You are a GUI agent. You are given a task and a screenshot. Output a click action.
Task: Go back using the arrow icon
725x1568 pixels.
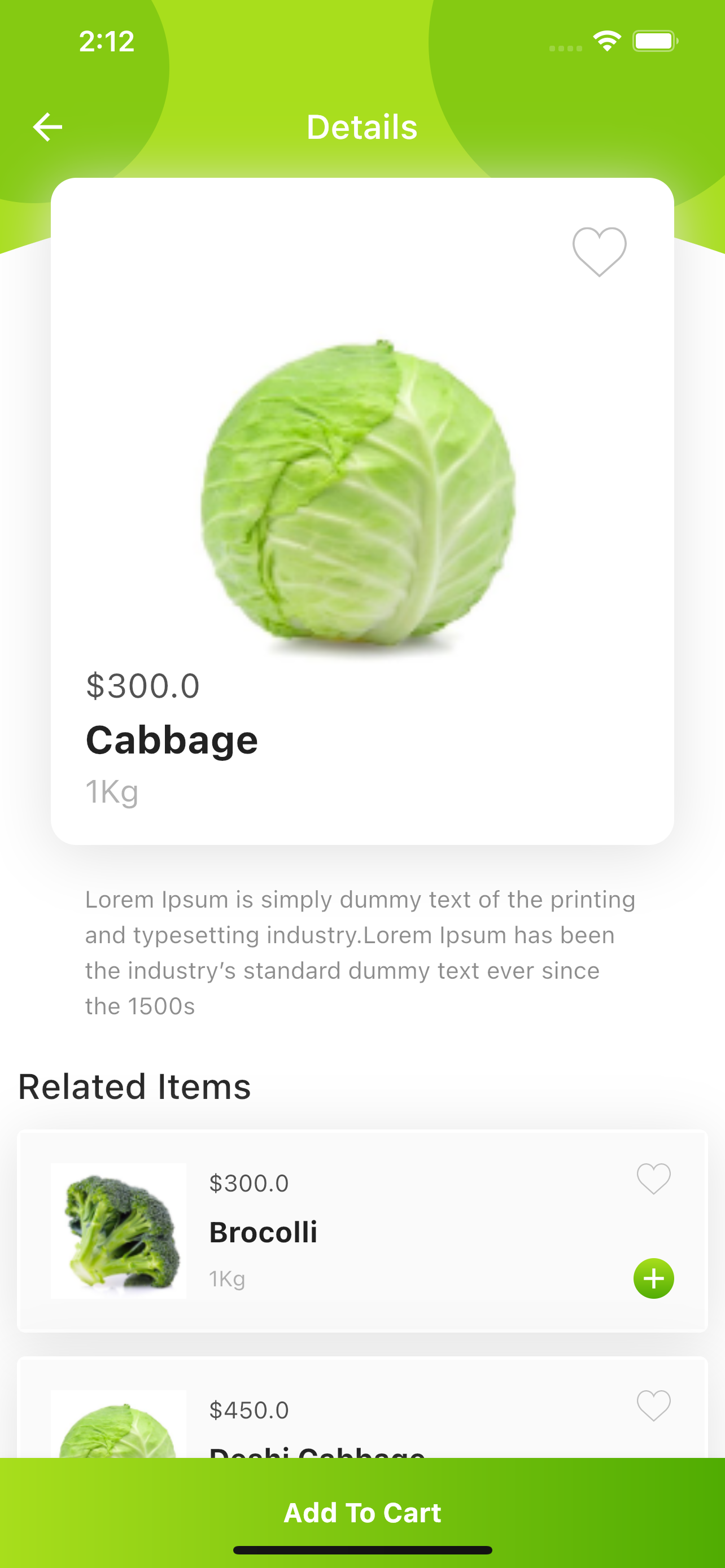coord(47,127)
